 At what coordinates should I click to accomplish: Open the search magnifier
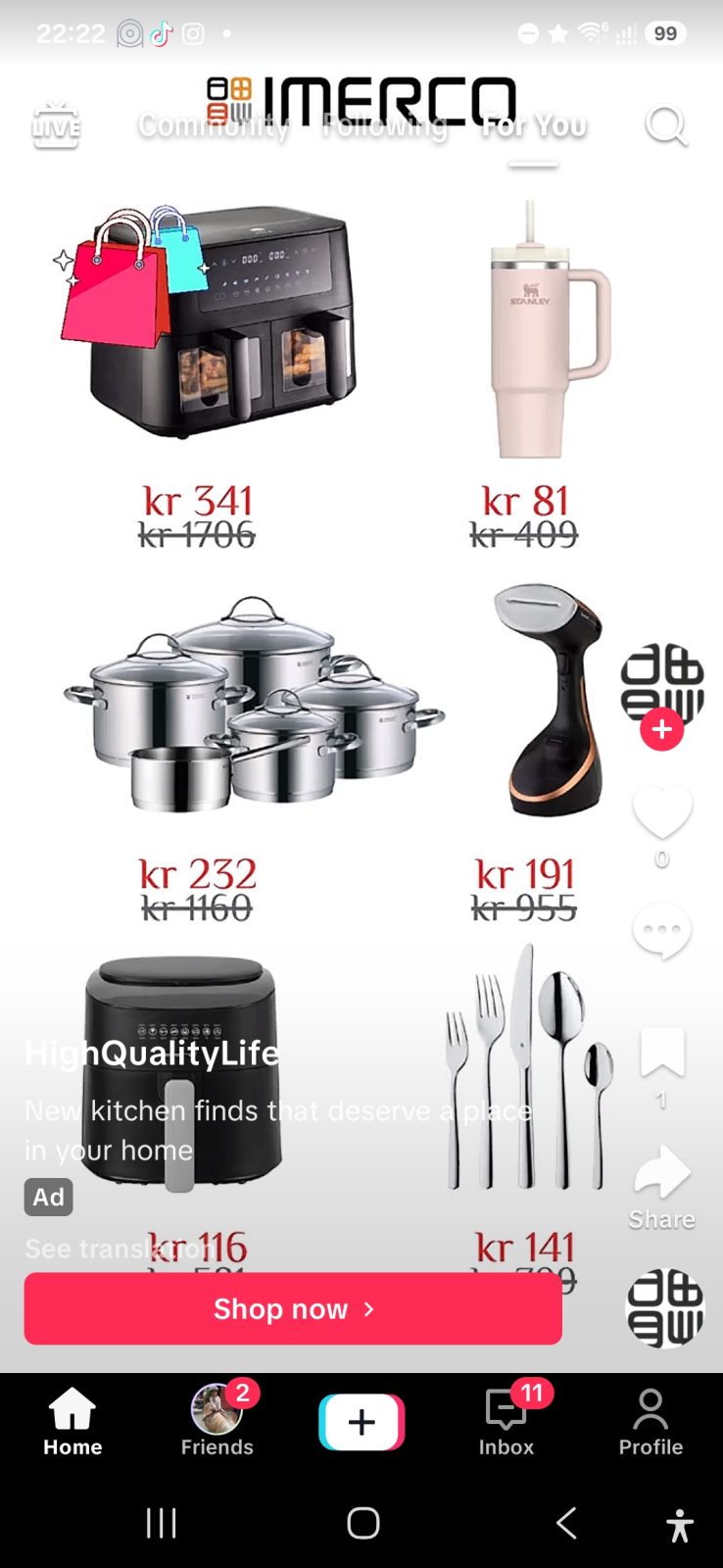[x=666, y=125]
